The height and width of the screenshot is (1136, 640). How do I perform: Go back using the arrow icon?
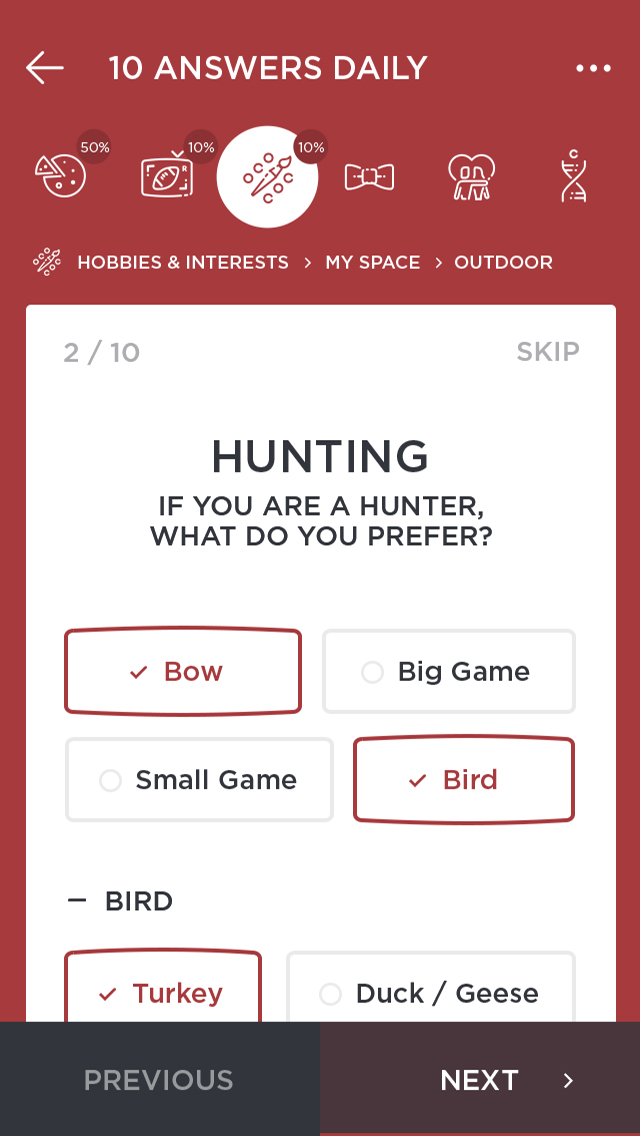tap(45, 68)
